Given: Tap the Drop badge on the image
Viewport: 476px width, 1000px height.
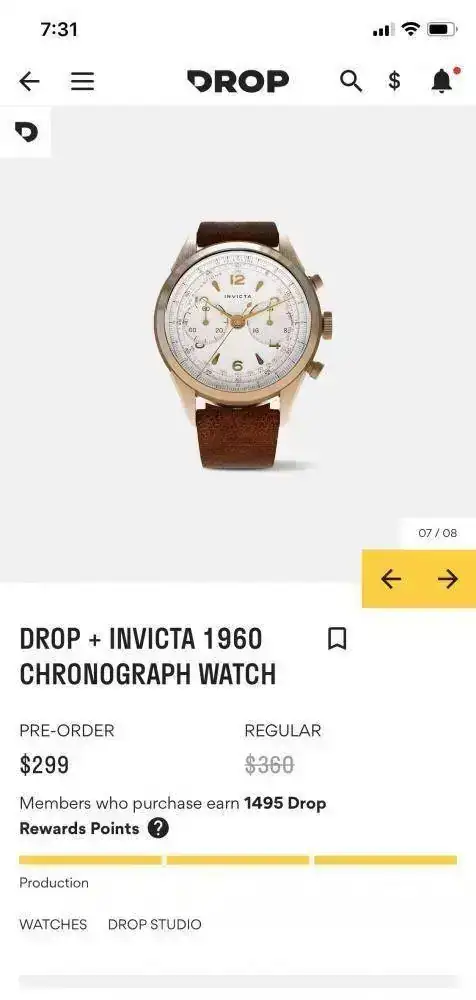Looking at the screenshot, I should click(x=26, y=132).
